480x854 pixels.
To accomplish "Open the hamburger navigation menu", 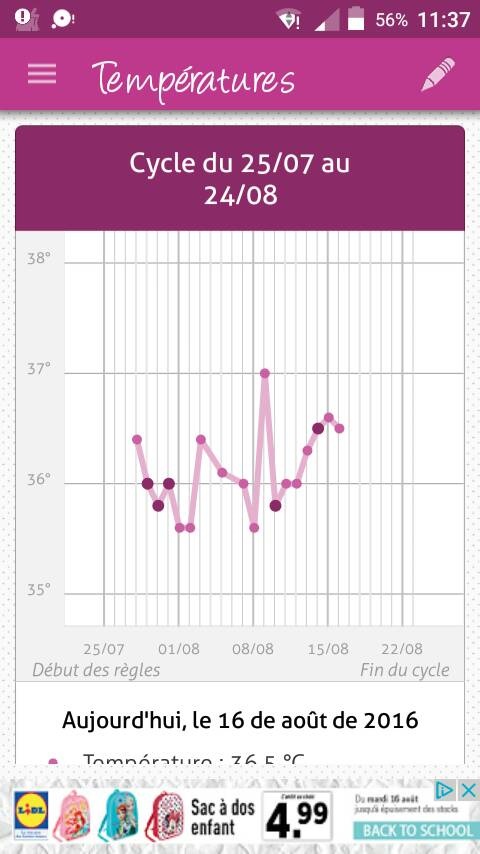I will pos(42,74).
